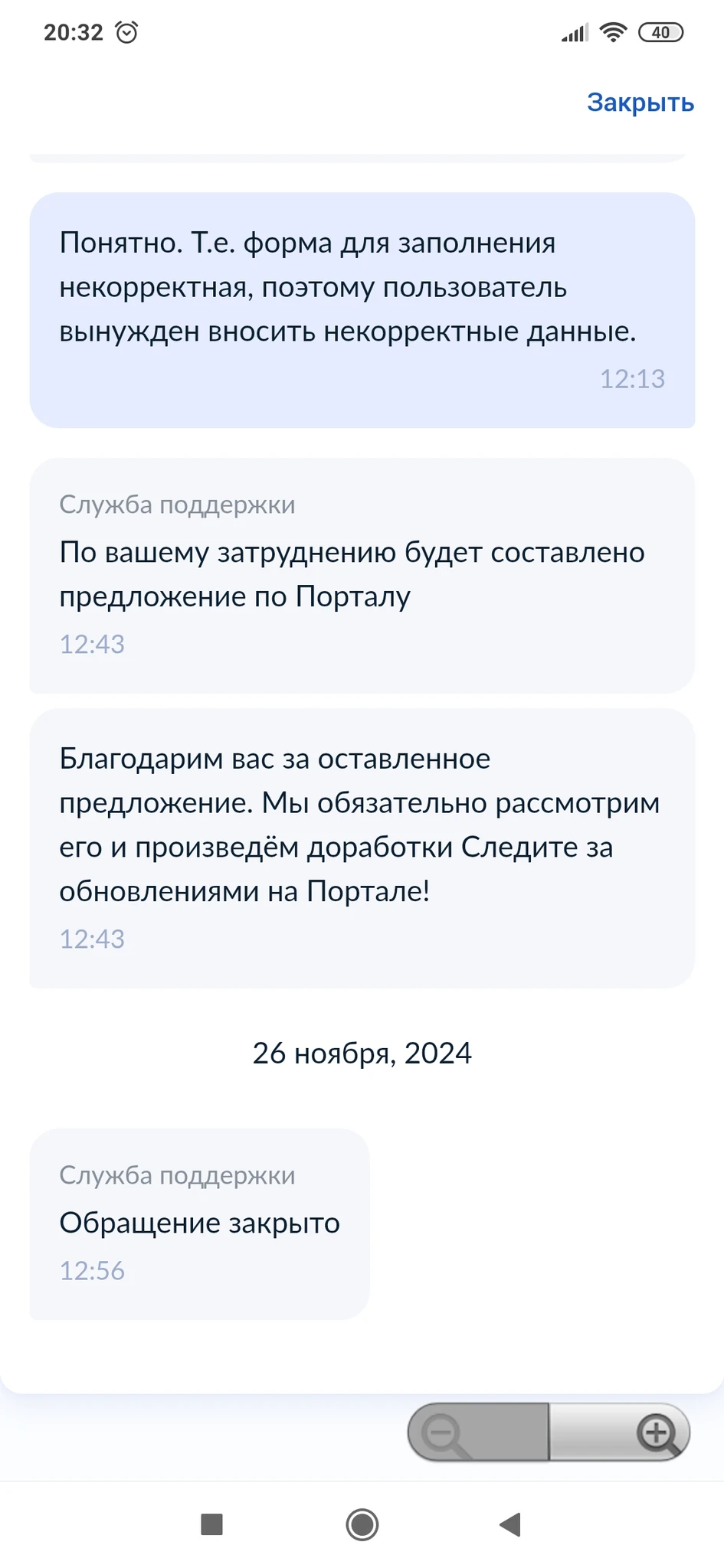Tap the Закрыть link to close chat
The height and width of the screenshot is (1568, 724).
click(x=640, y=102)
